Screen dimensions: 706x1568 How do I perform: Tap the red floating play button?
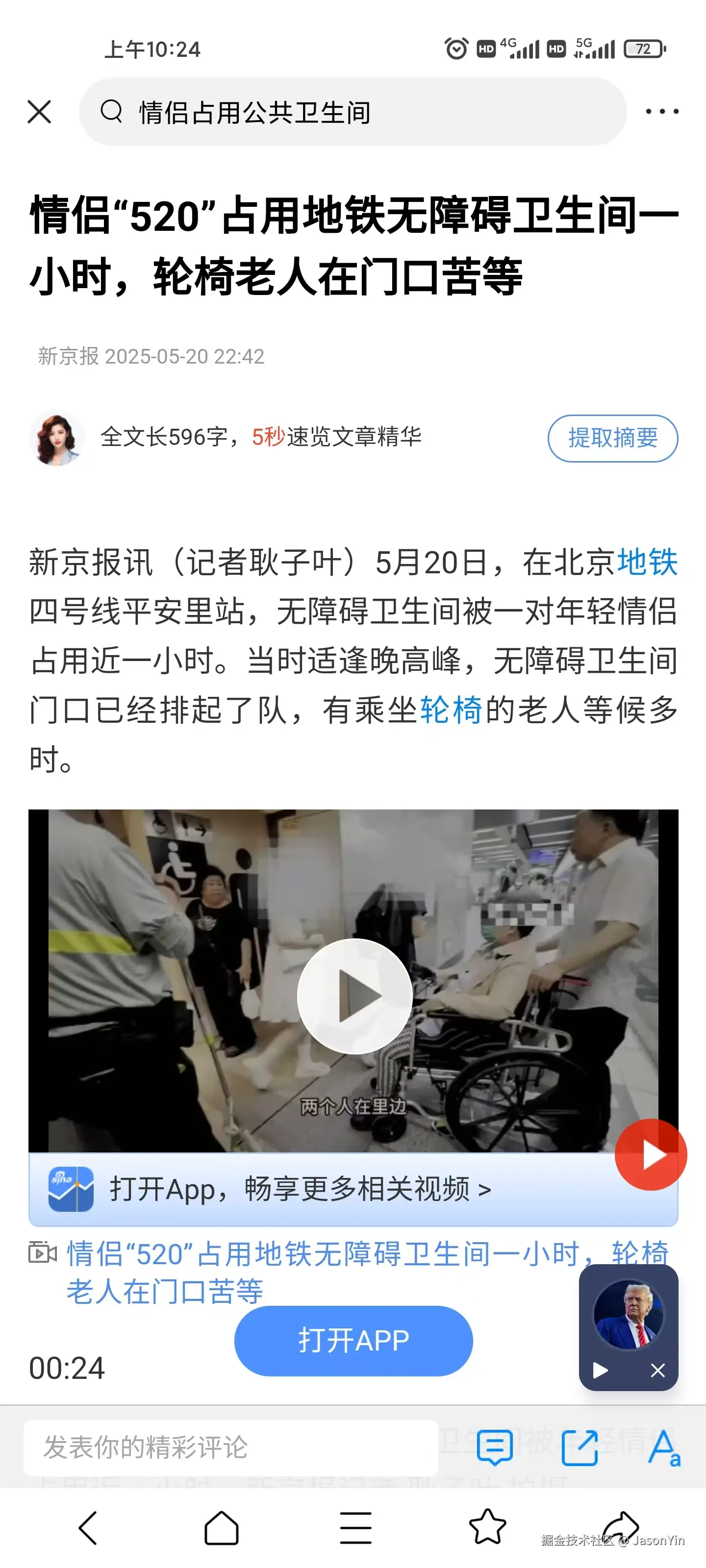(x=651, y=1154)
